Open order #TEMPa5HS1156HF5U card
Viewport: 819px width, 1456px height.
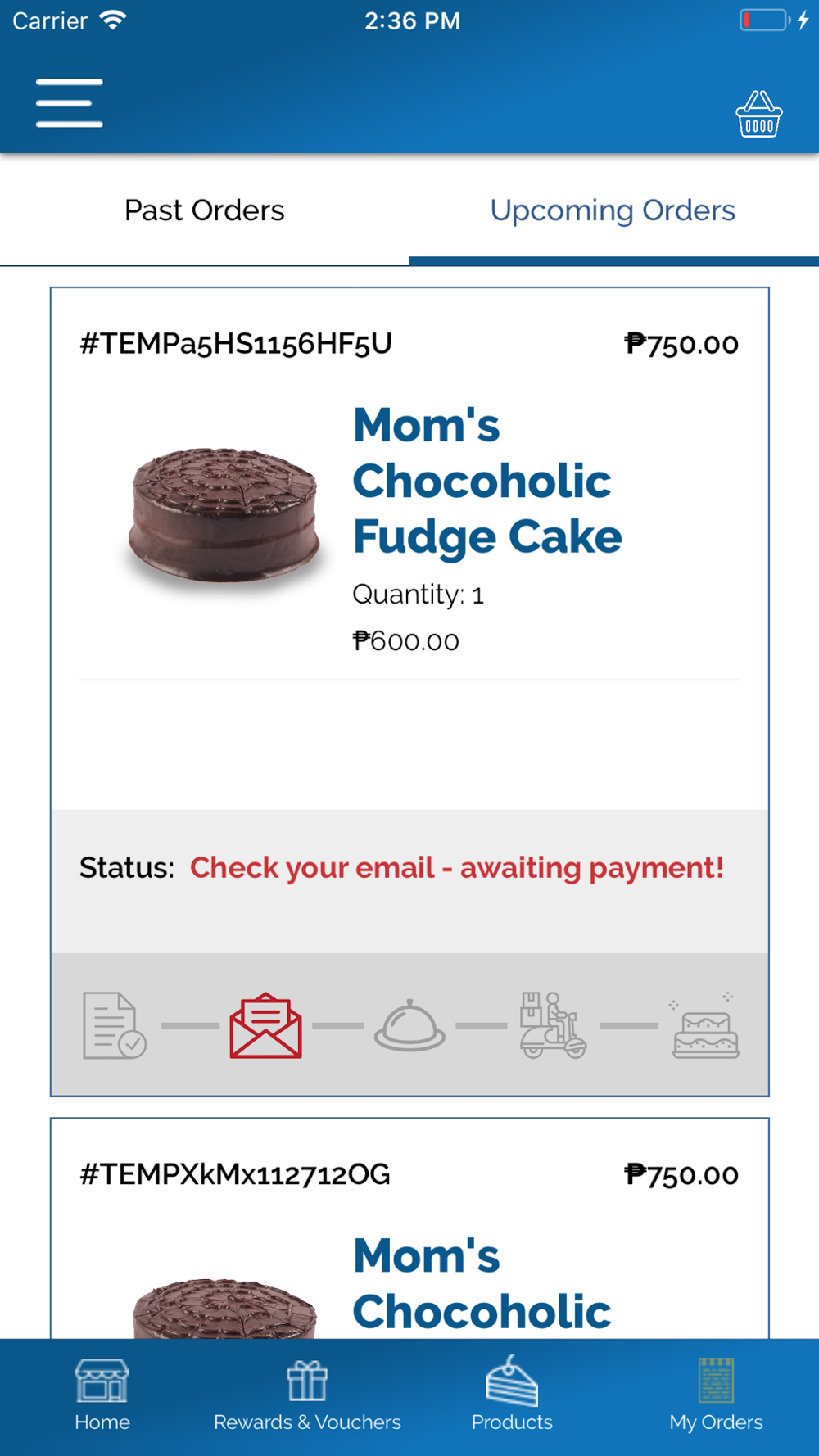point(409,691)
